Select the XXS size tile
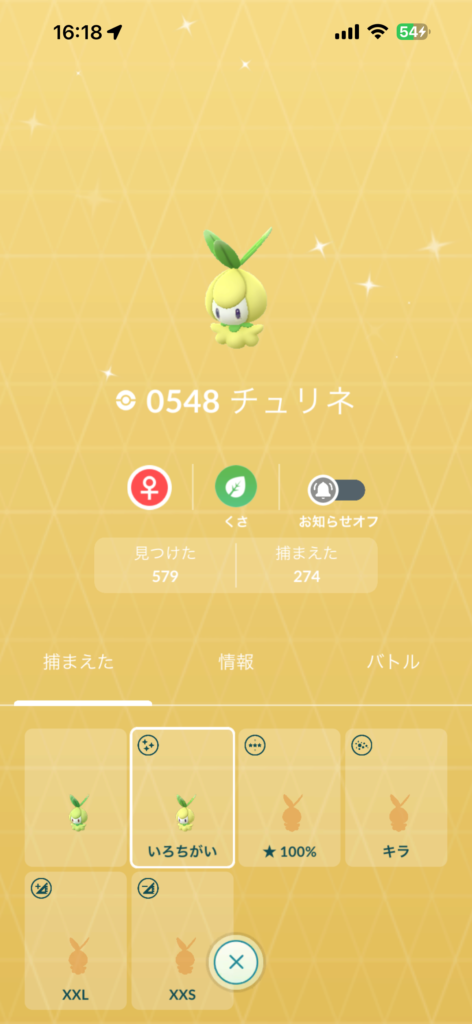This screenshot has width=472, height=1024. (182, 940)
